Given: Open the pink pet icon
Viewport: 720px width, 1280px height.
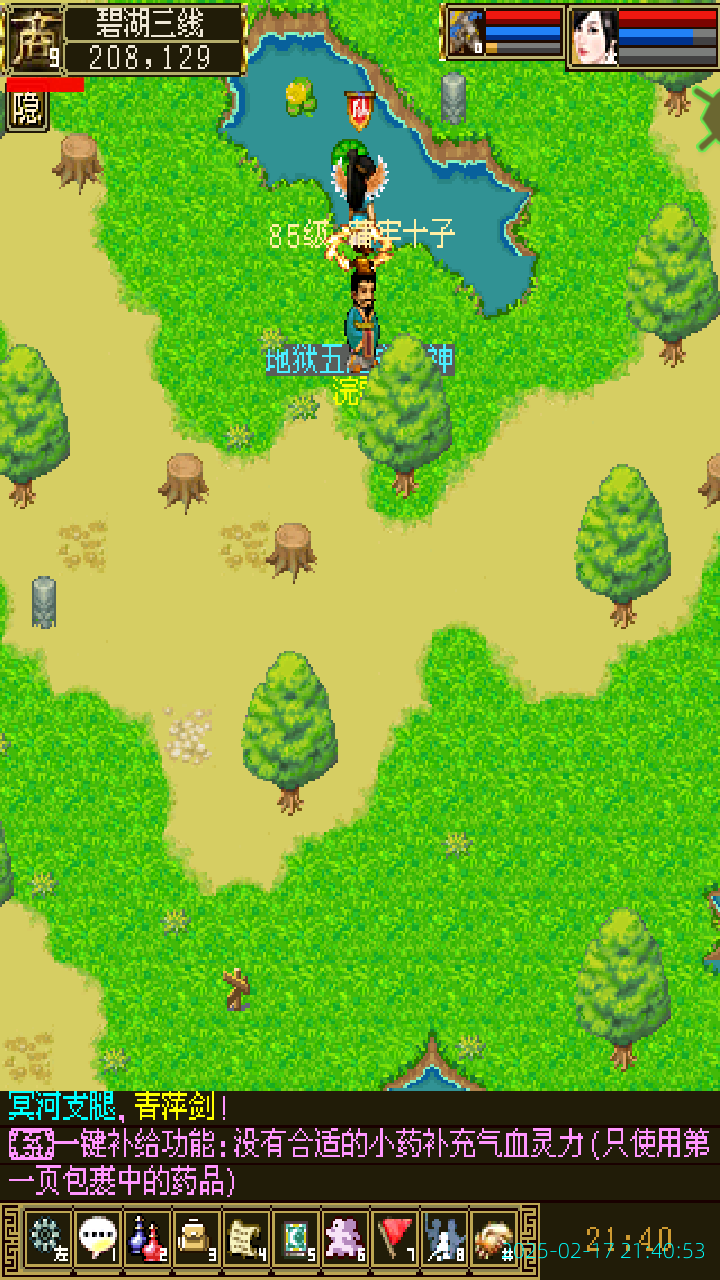Looking at the screenshot, I should (346, 1240).
